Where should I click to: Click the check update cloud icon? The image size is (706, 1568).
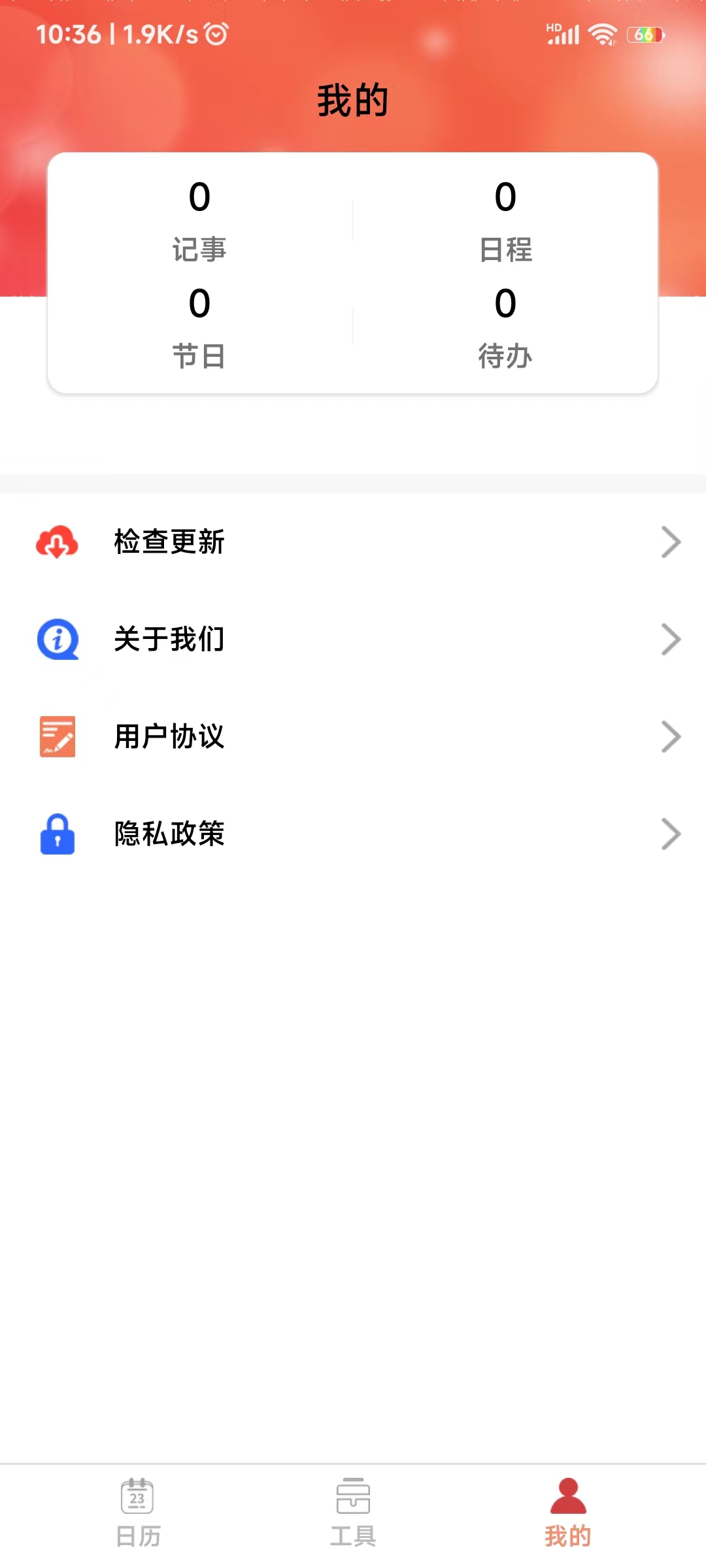[x=57, y=542]
